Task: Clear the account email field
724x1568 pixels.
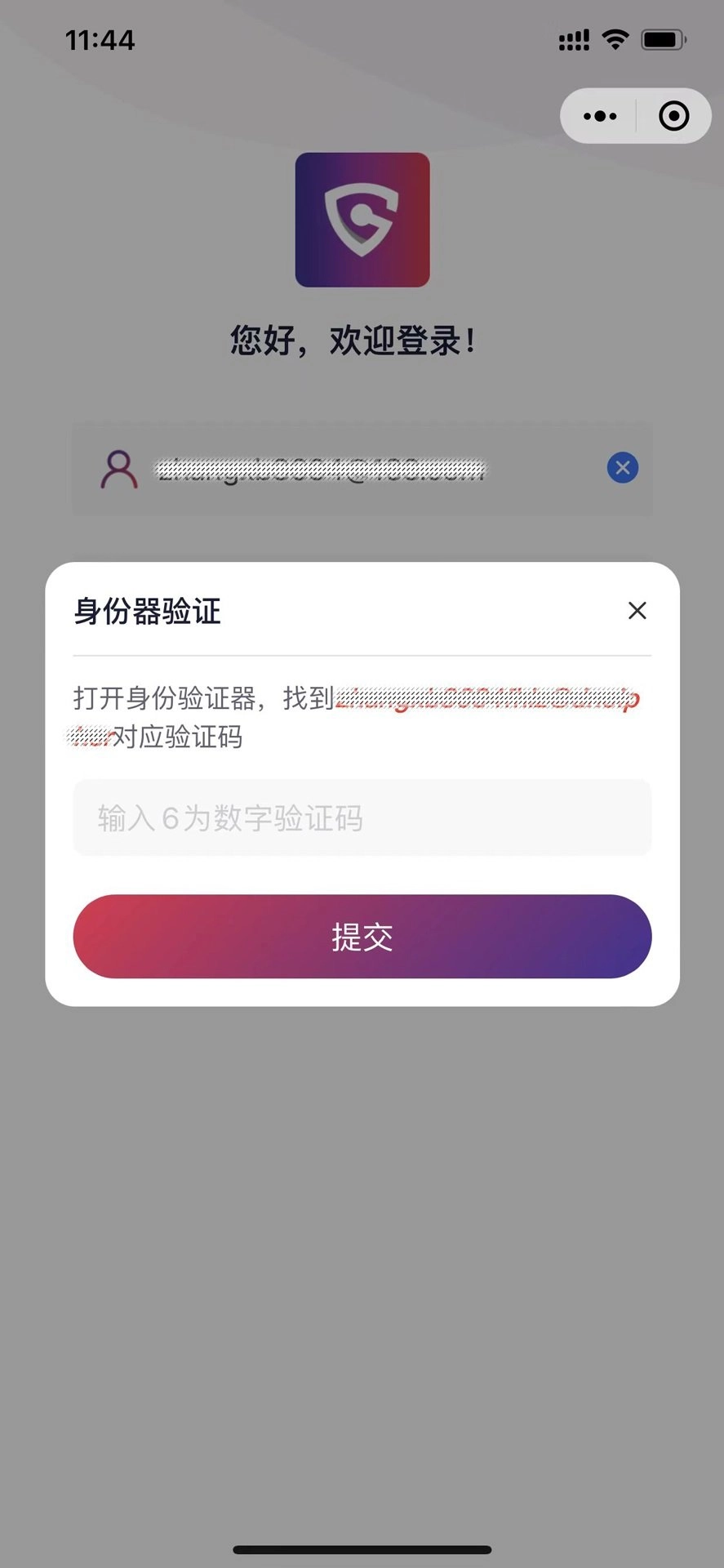Action: click(622, 468)
